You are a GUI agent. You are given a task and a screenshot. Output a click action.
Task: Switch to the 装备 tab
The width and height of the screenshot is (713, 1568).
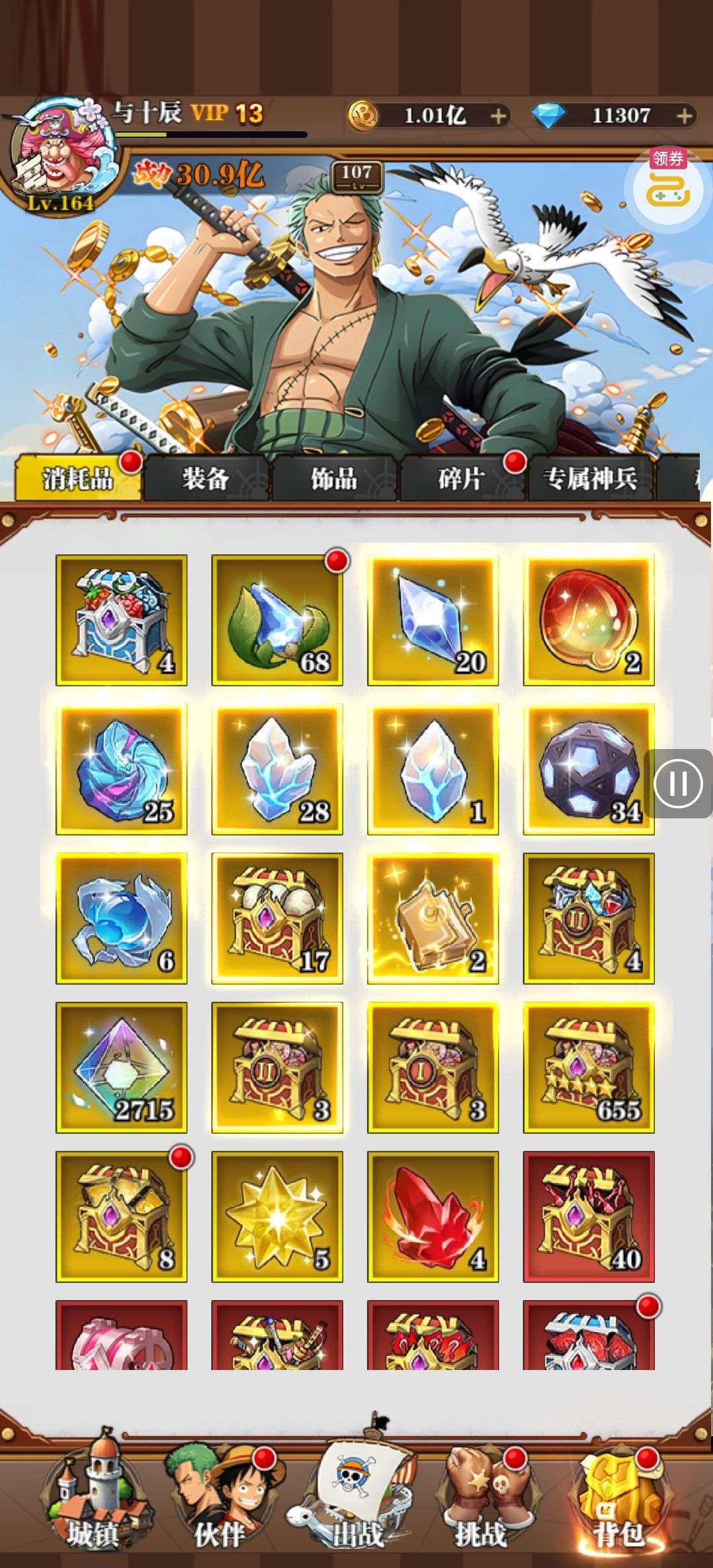[205, 478]
